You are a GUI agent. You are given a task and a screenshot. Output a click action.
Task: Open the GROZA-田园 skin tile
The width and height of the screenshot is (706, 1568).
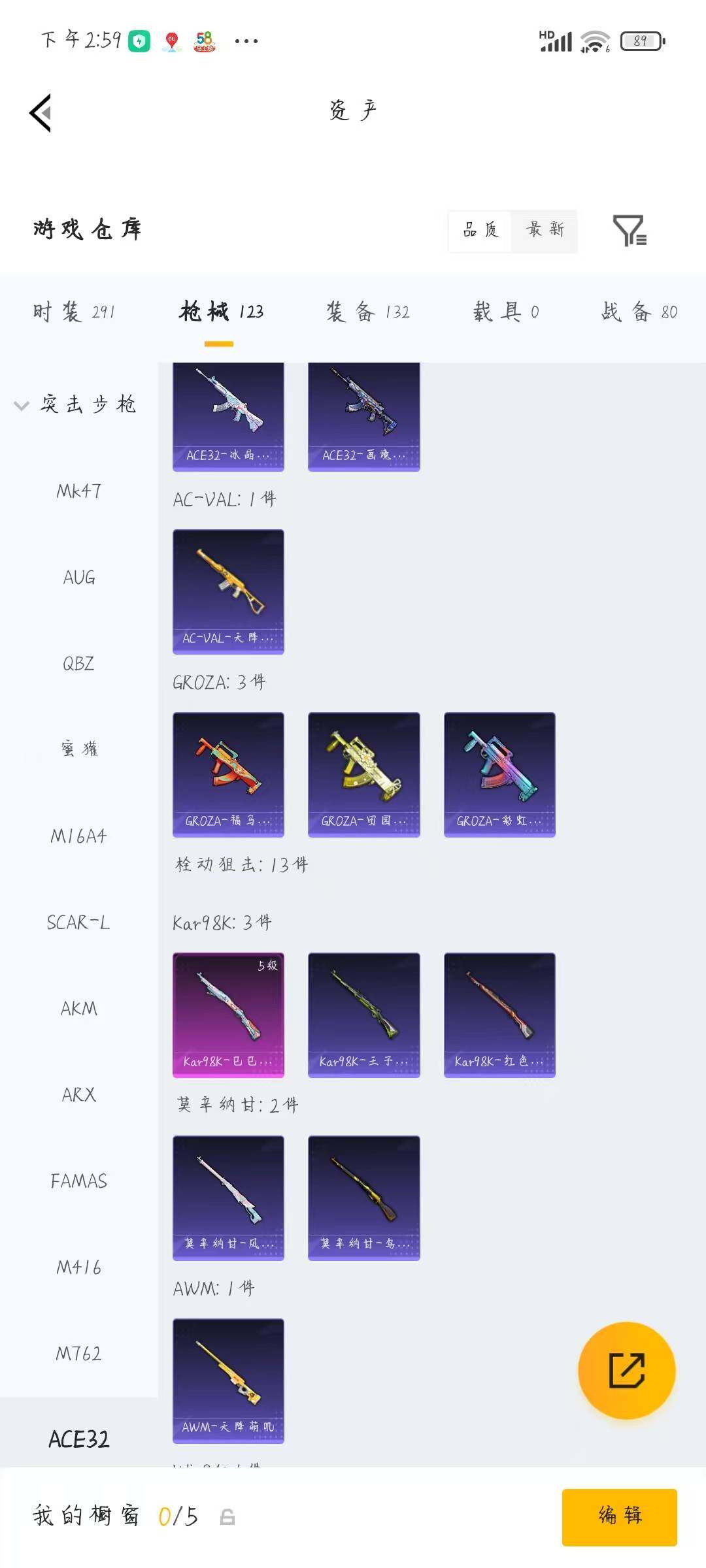coord(363,774)
